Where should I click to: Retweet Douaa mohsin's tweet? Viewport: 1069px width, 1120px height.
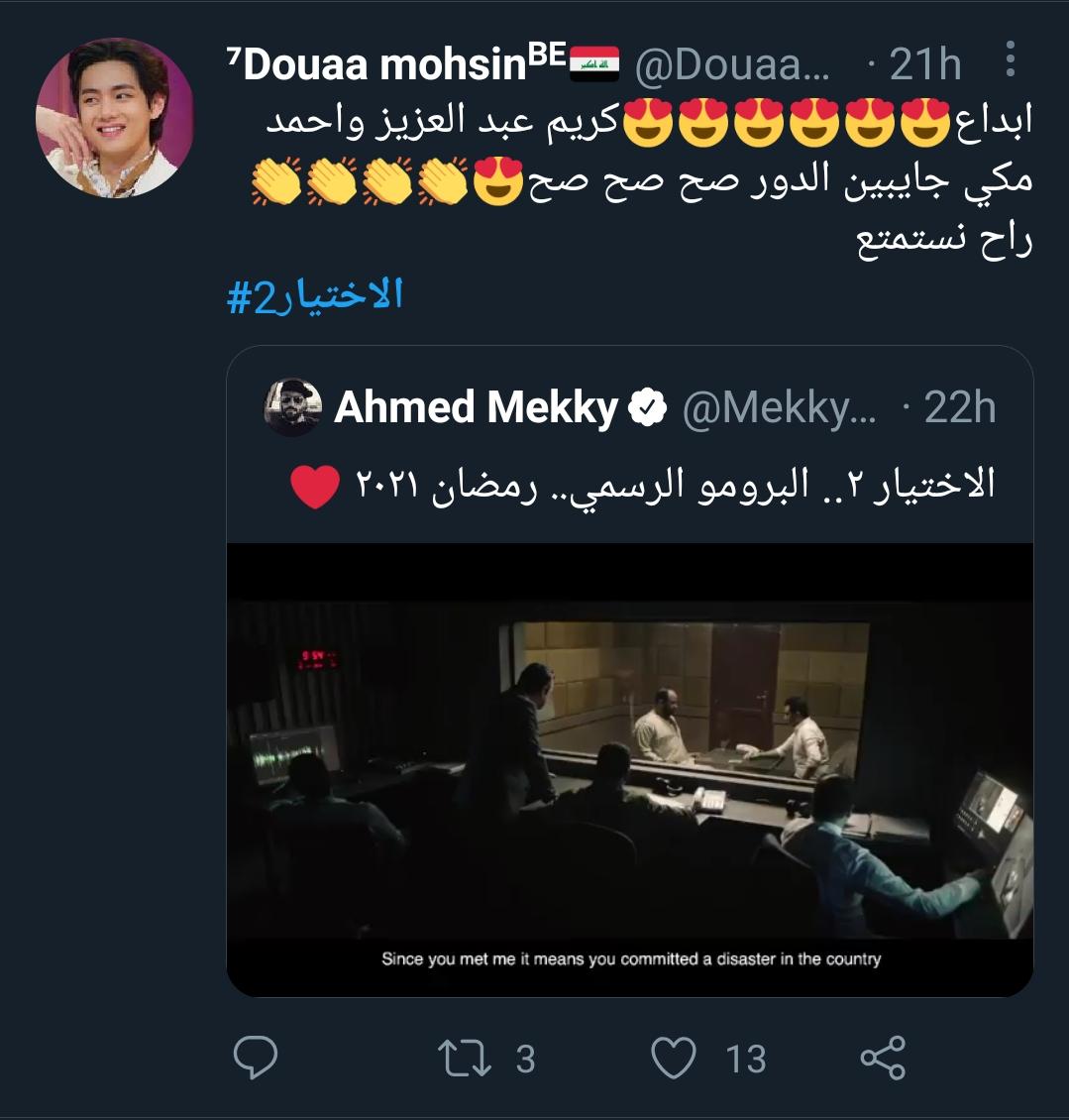tap(464, 1058)
